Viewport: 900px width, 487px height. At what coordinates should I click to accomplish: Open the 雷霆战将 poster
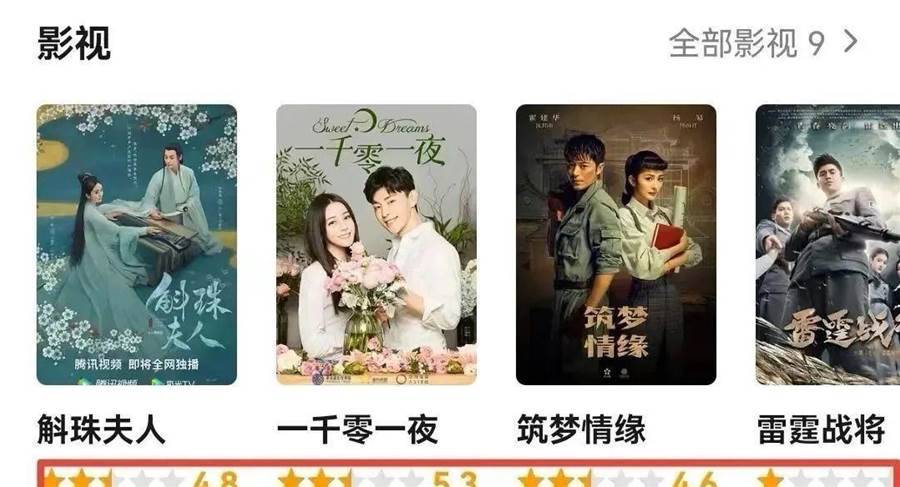(827, 245)
